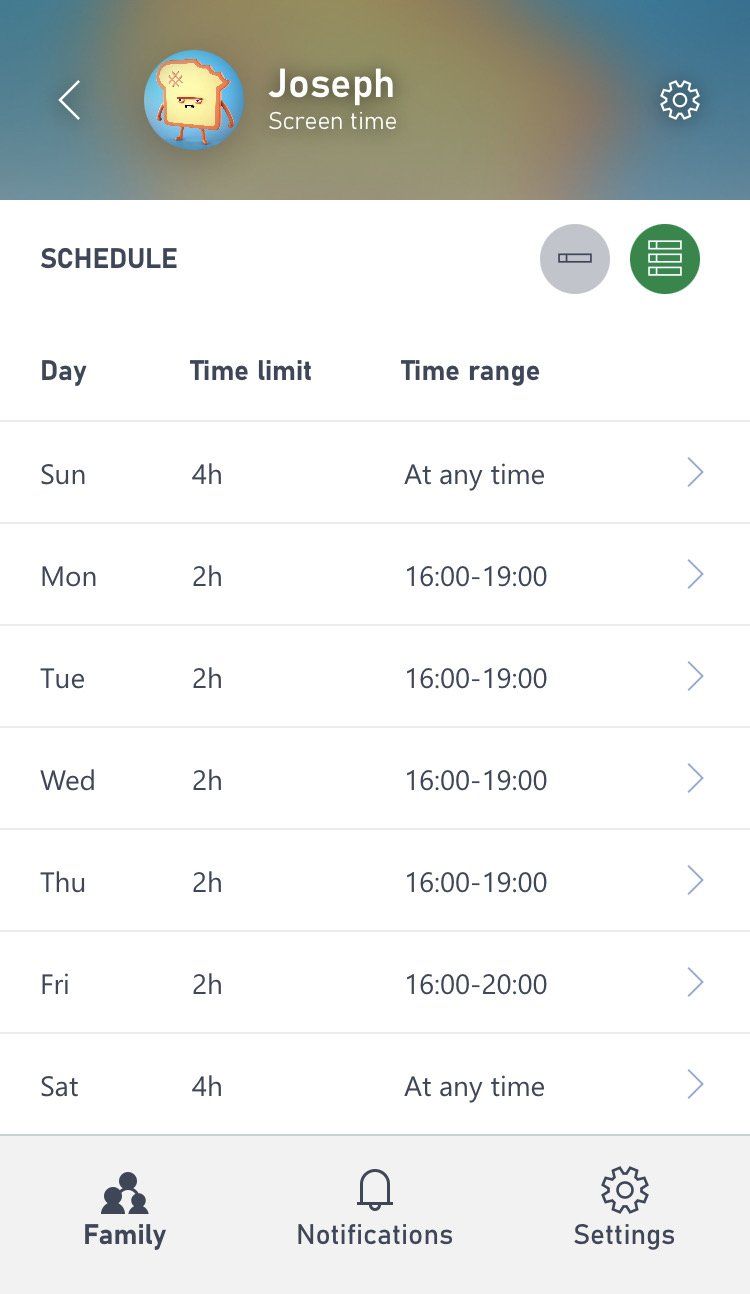
Task: Tap the Settings gear in bottom navigation
Action: [624, 1205]
